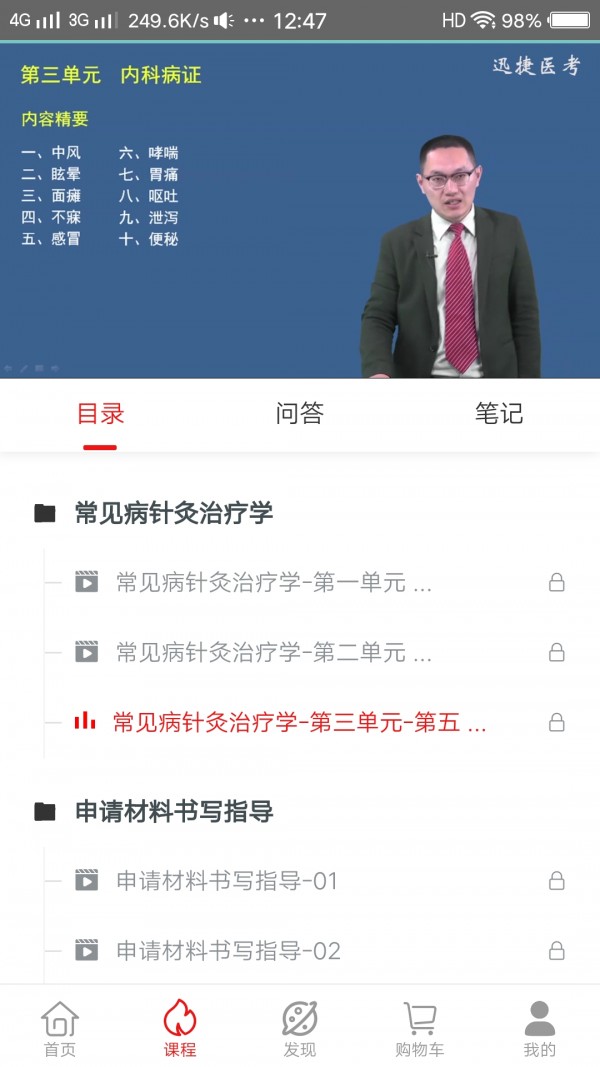Tap the lecture video player
600x1067 pixels.
pyautogui.click(x=300, y=210)
